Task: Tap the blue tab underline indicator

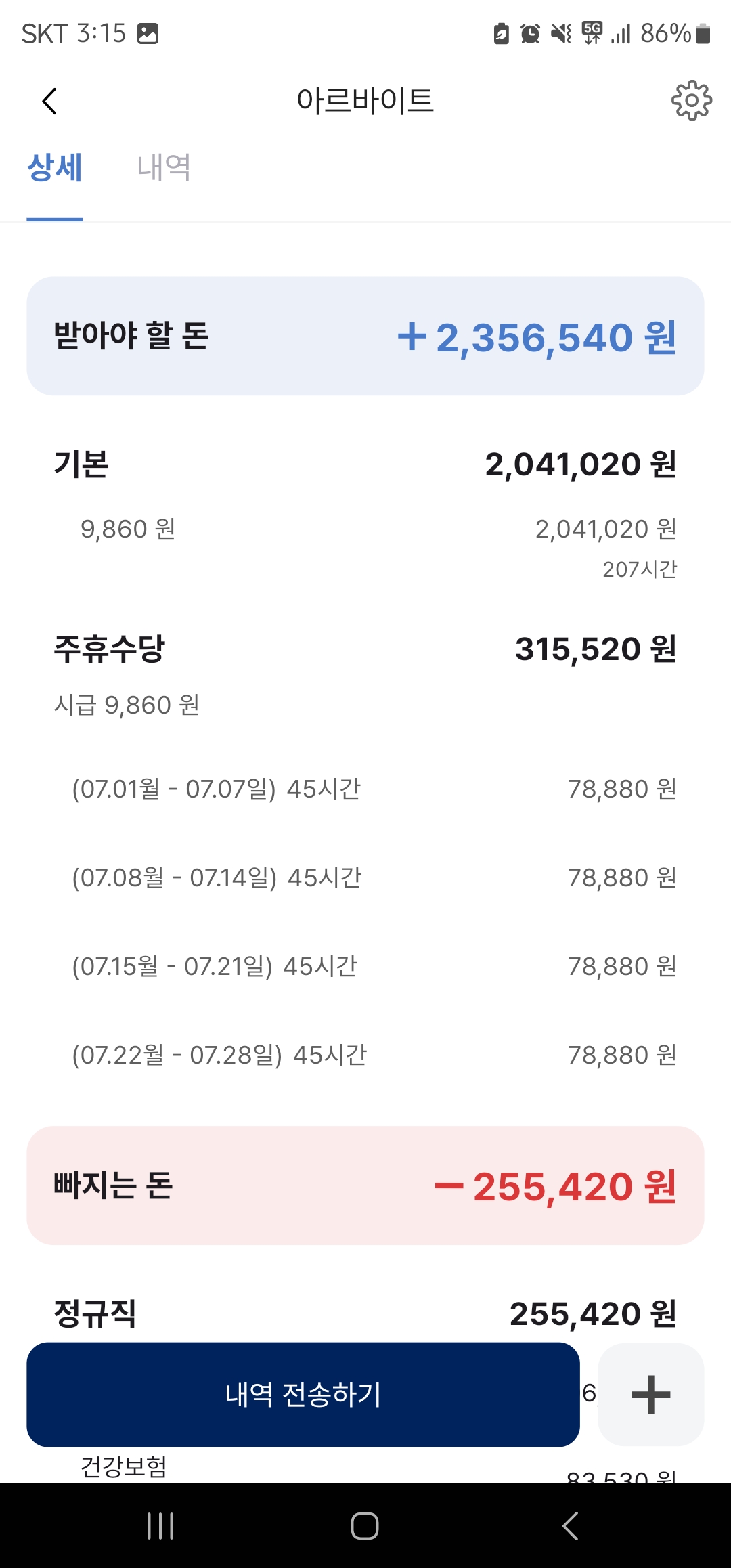Action: (54, 217)
